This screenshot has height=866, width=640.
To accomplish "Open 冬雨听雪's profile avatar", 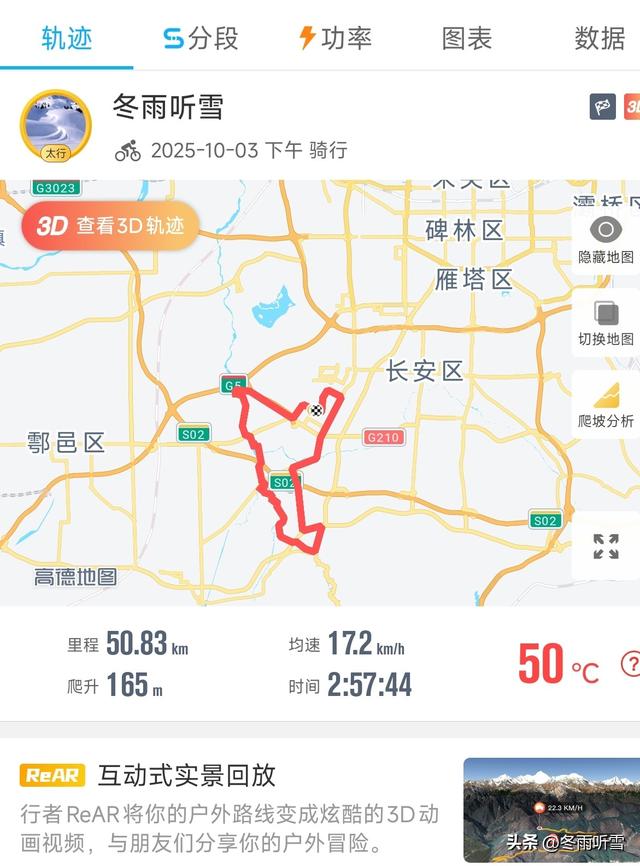I will (x=56, y=127).
